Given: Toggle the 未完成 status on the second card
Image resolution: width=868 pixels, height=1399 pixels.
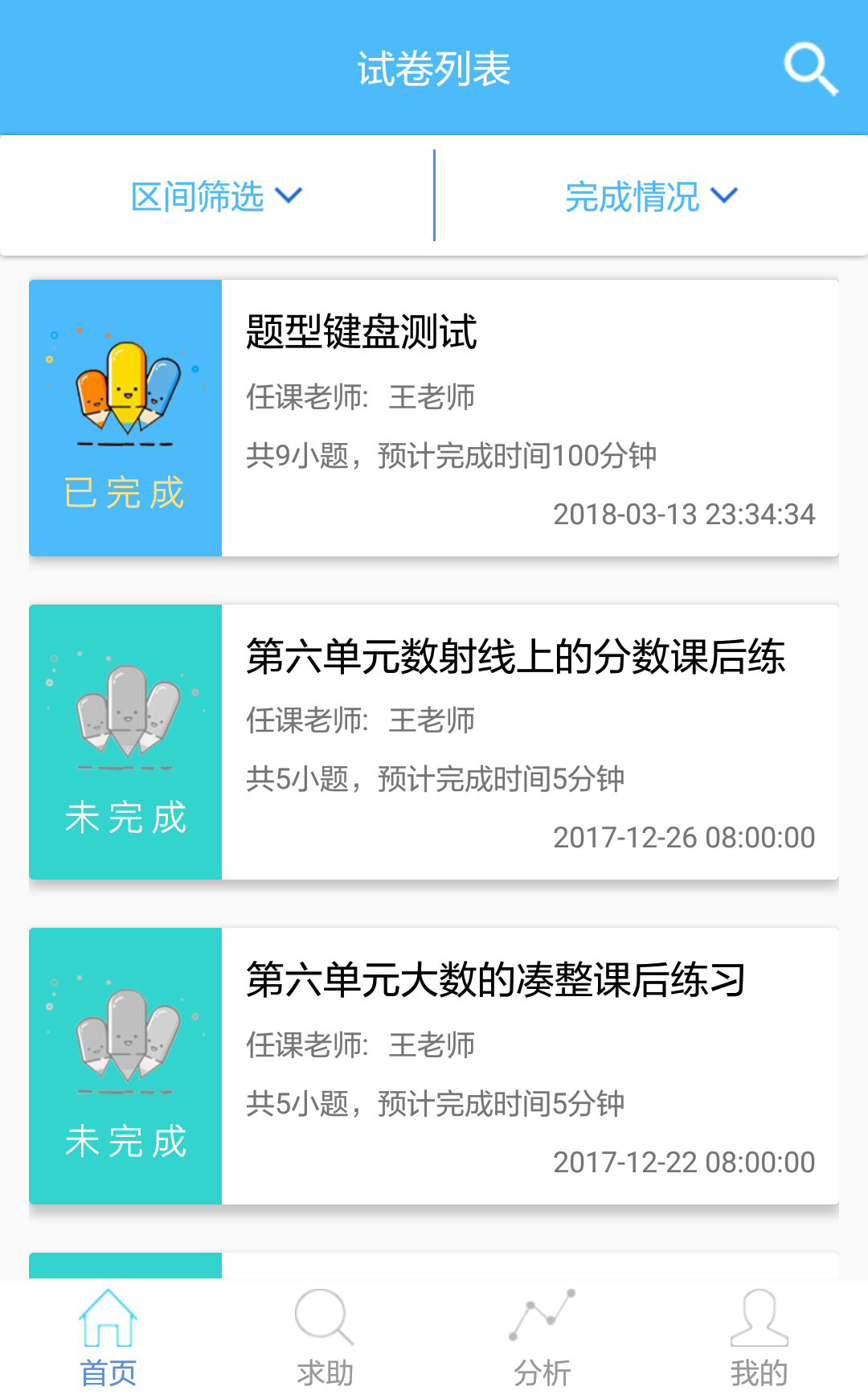Looking at the screenshot, I should (126, 820).
